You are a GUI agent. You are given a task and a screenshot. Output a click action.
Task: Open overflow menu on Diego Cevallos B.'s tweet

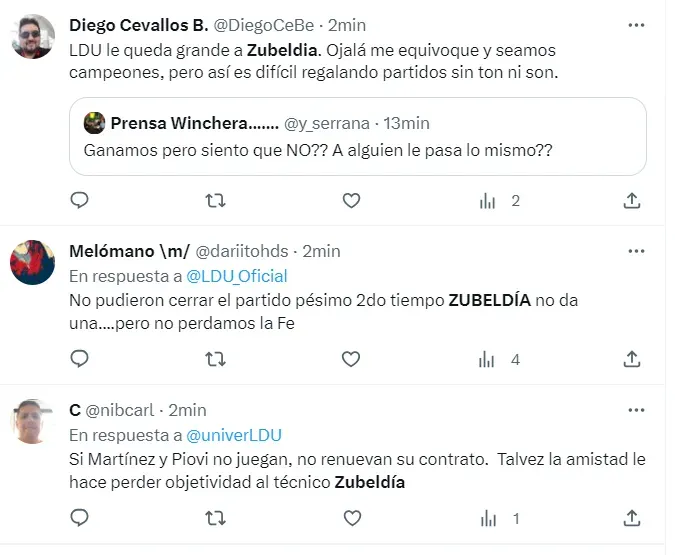[635, 24]
